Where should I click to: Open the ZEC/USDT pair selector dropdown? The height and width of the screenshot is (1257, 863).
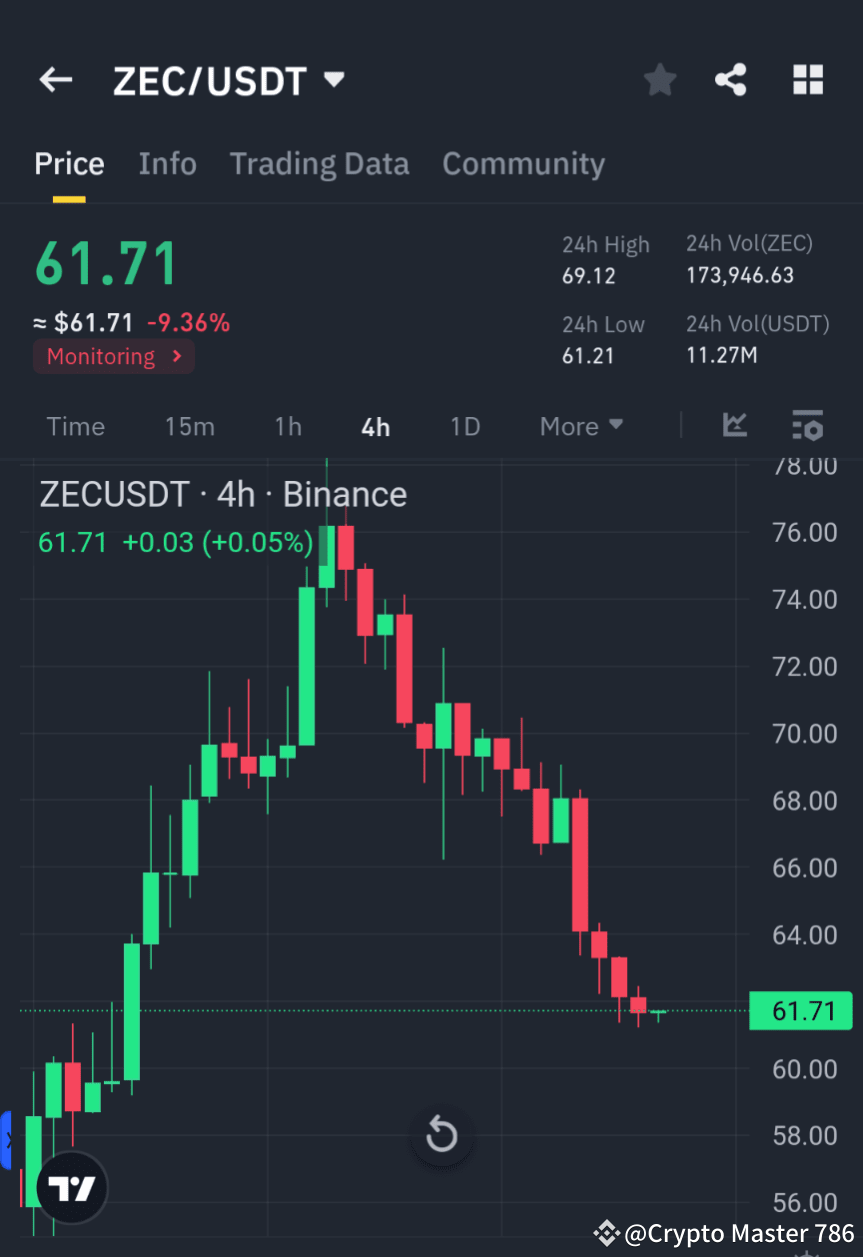(x=334, y=80)
